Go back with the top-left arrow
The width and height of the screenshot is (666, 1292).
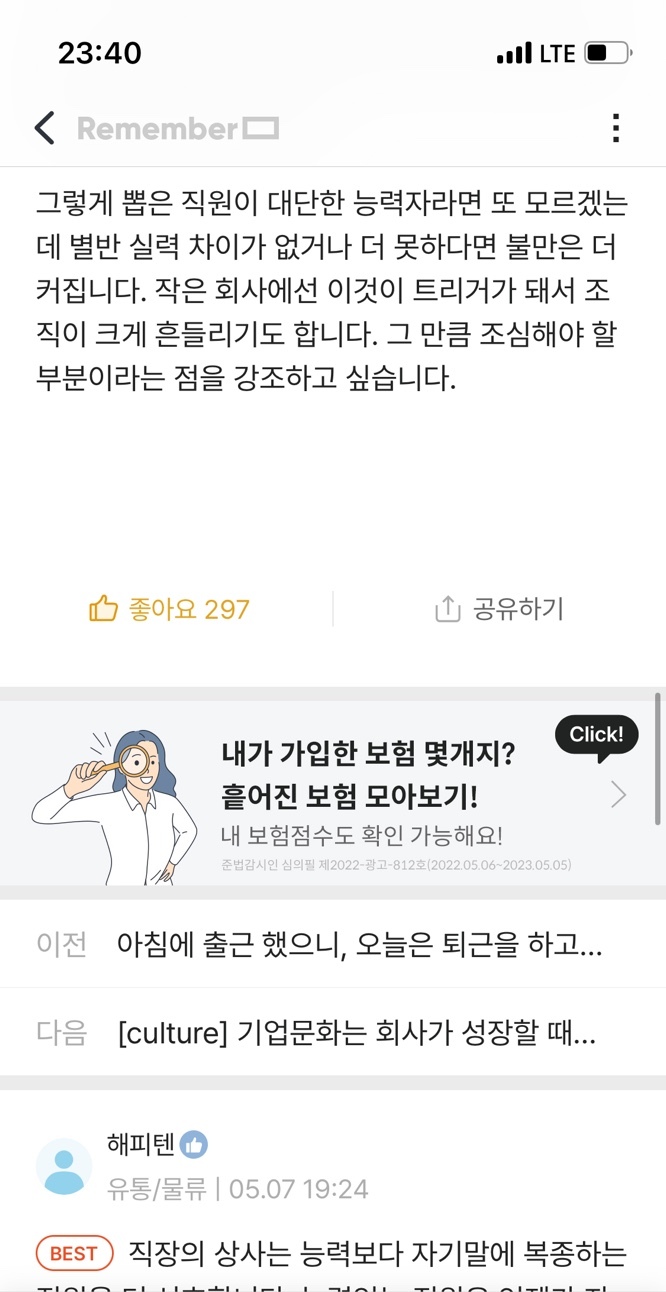(44, 128)
